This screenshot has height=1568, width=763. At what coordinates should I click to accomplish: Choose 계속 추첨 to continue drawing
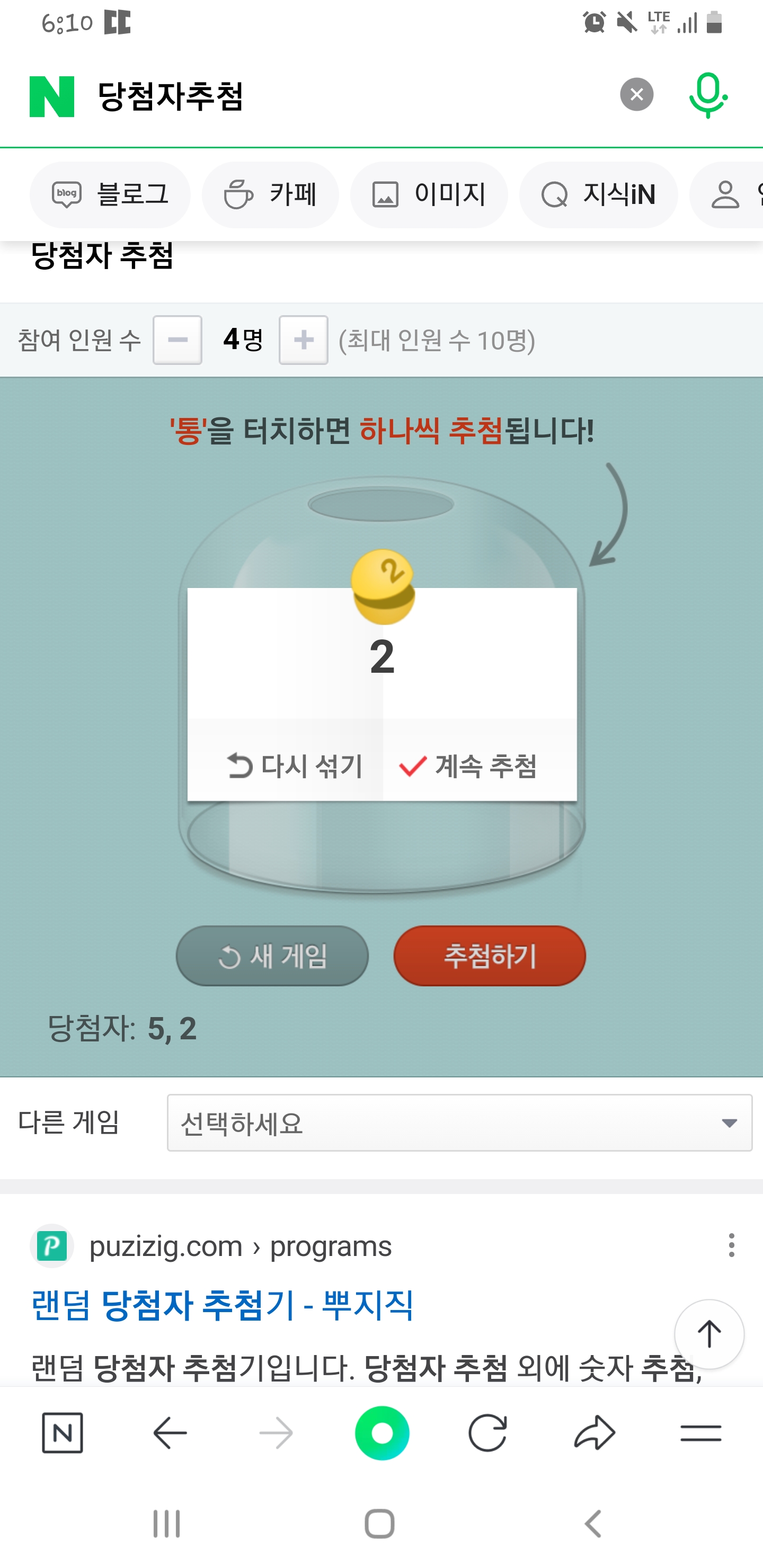468,766
